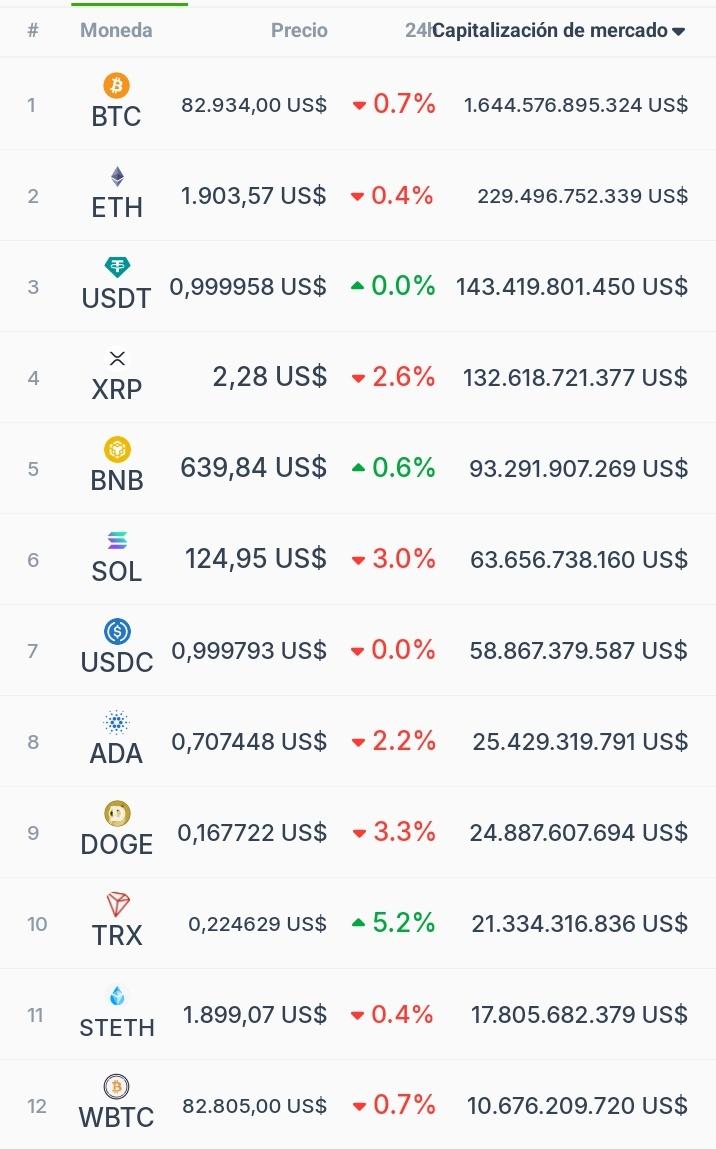Open the BTC coin row

(358, 104)
